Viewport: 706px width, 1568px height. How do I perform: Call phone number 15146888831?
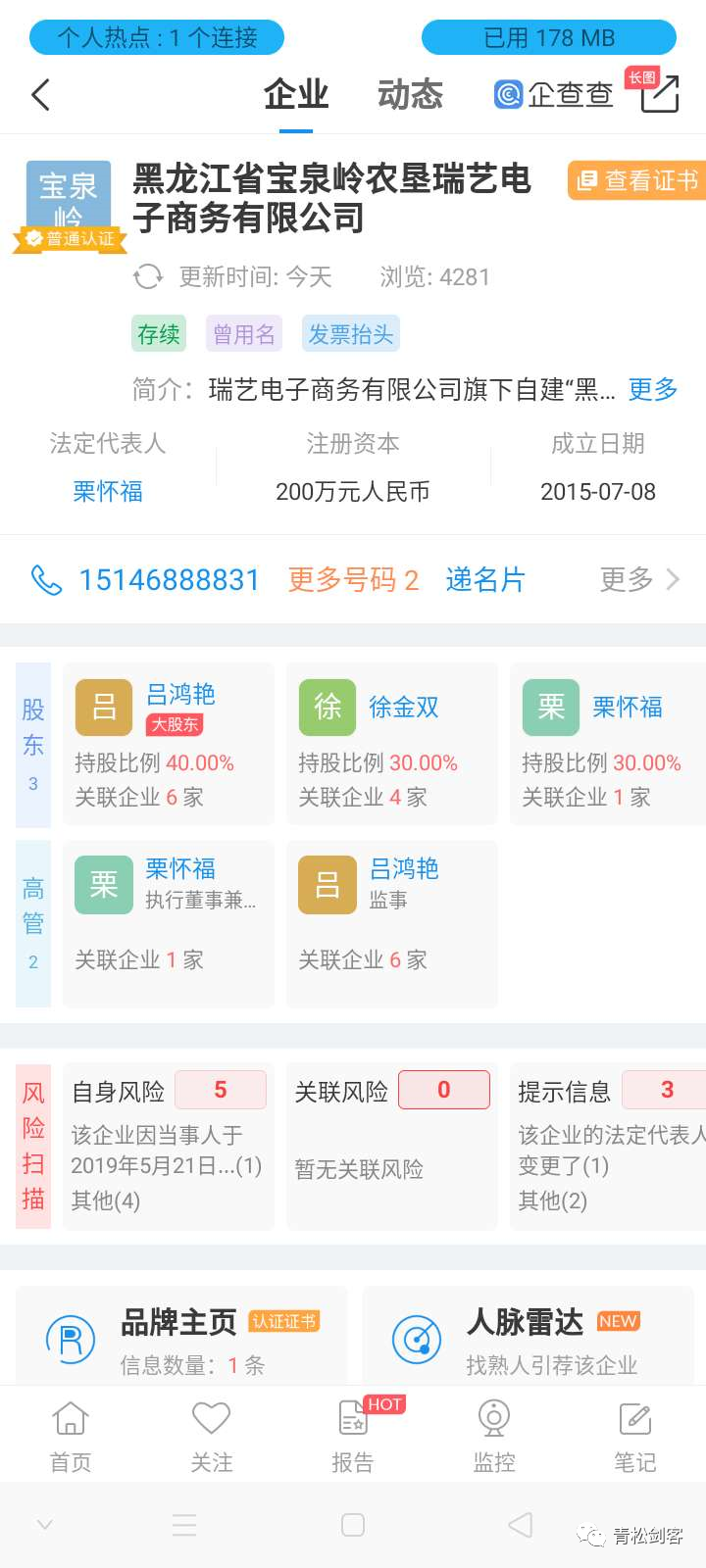coord(169,580)
